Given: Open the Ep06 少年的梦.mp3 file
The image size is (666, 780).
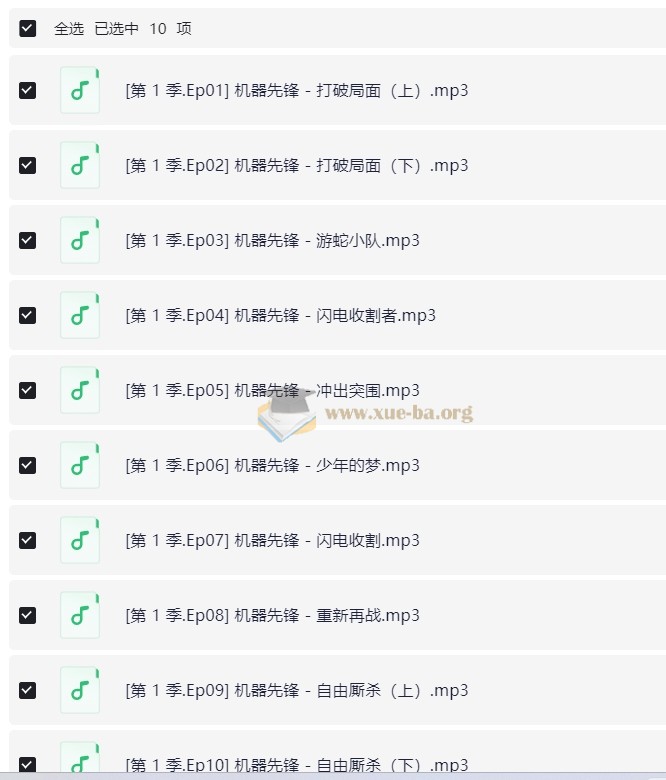Looking at the screenshot, I should coord(272,465).
